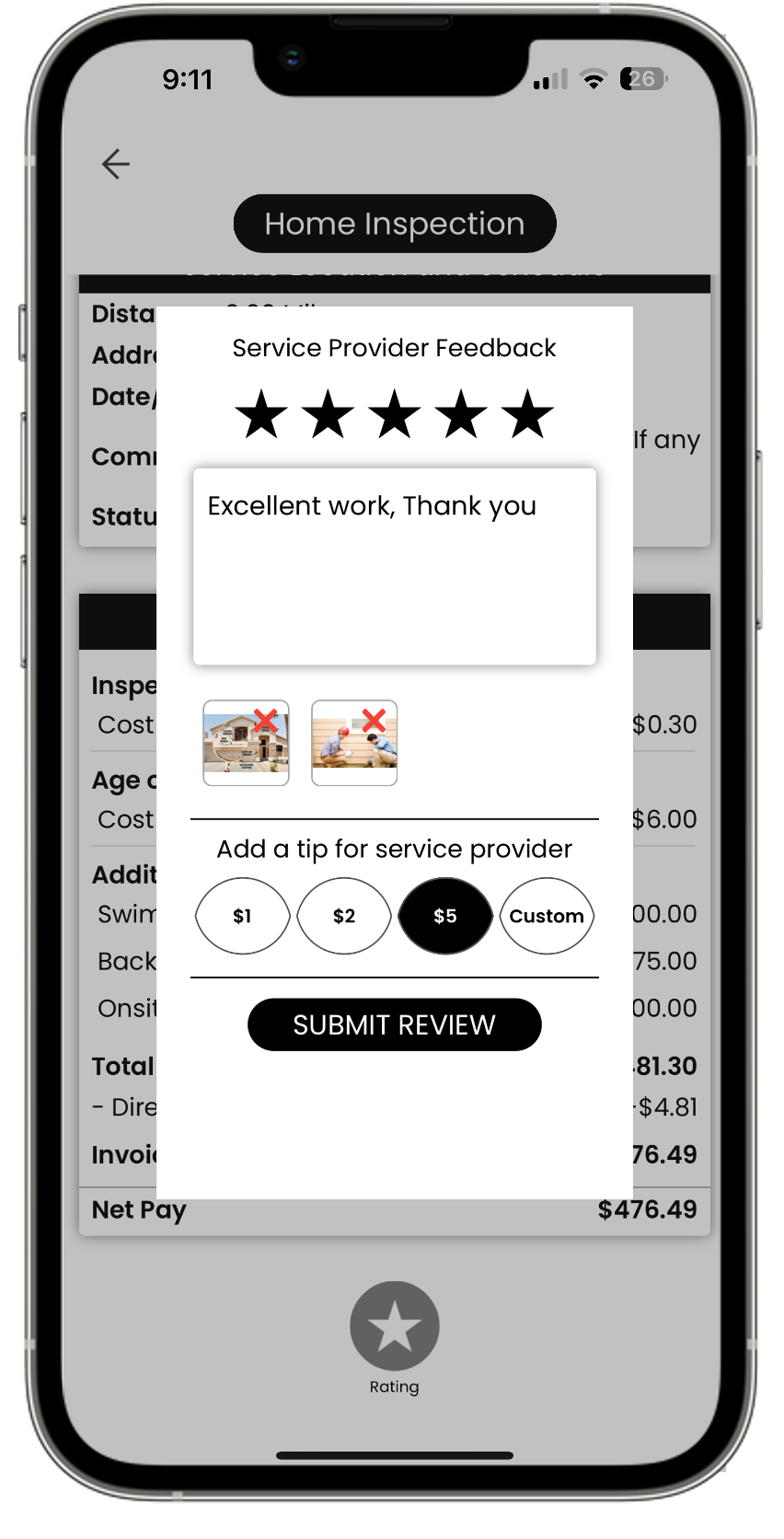Go back using the arrow icon
This screenshot has width=784, height=1539.
(116, 164)
